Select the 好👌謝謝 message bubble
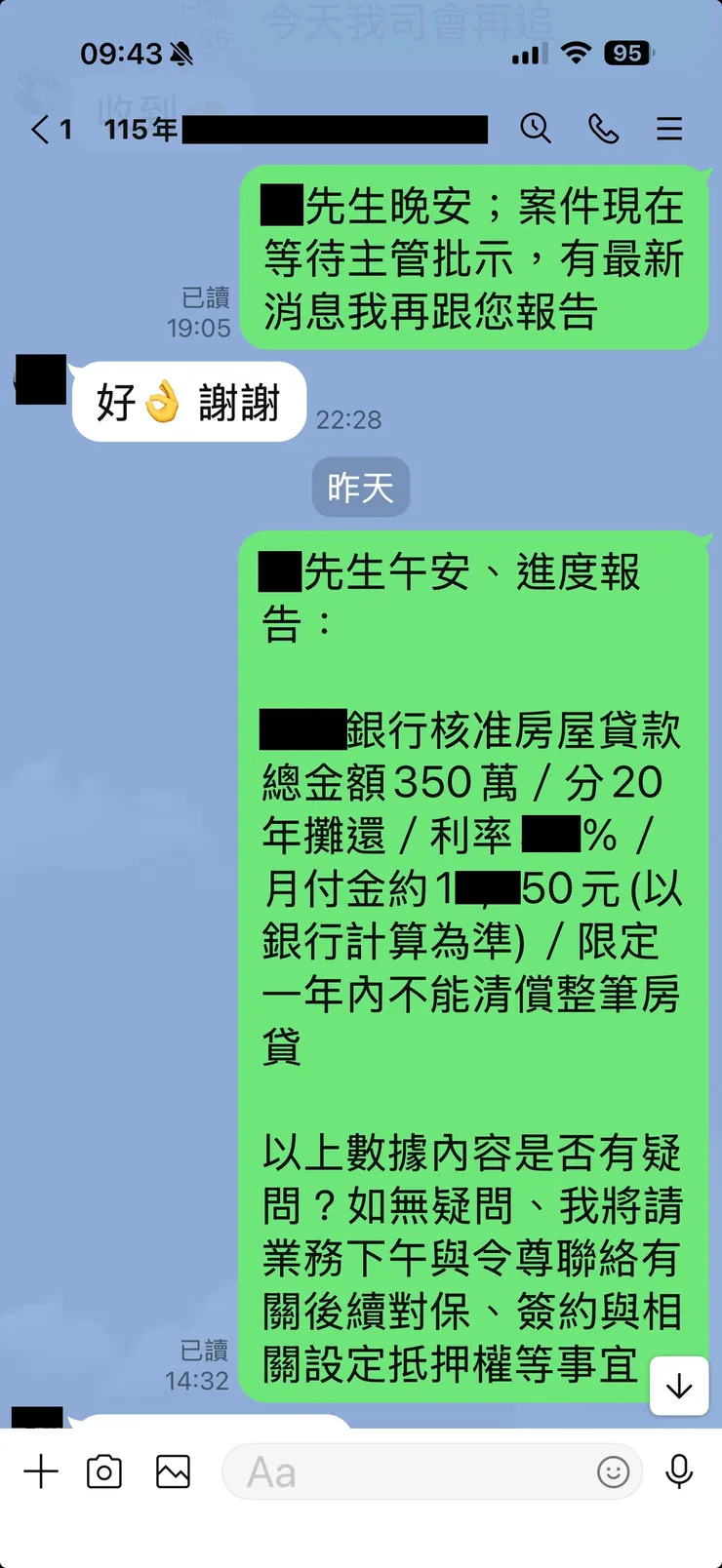722x1568 pixels. click(x=187, y=401)
